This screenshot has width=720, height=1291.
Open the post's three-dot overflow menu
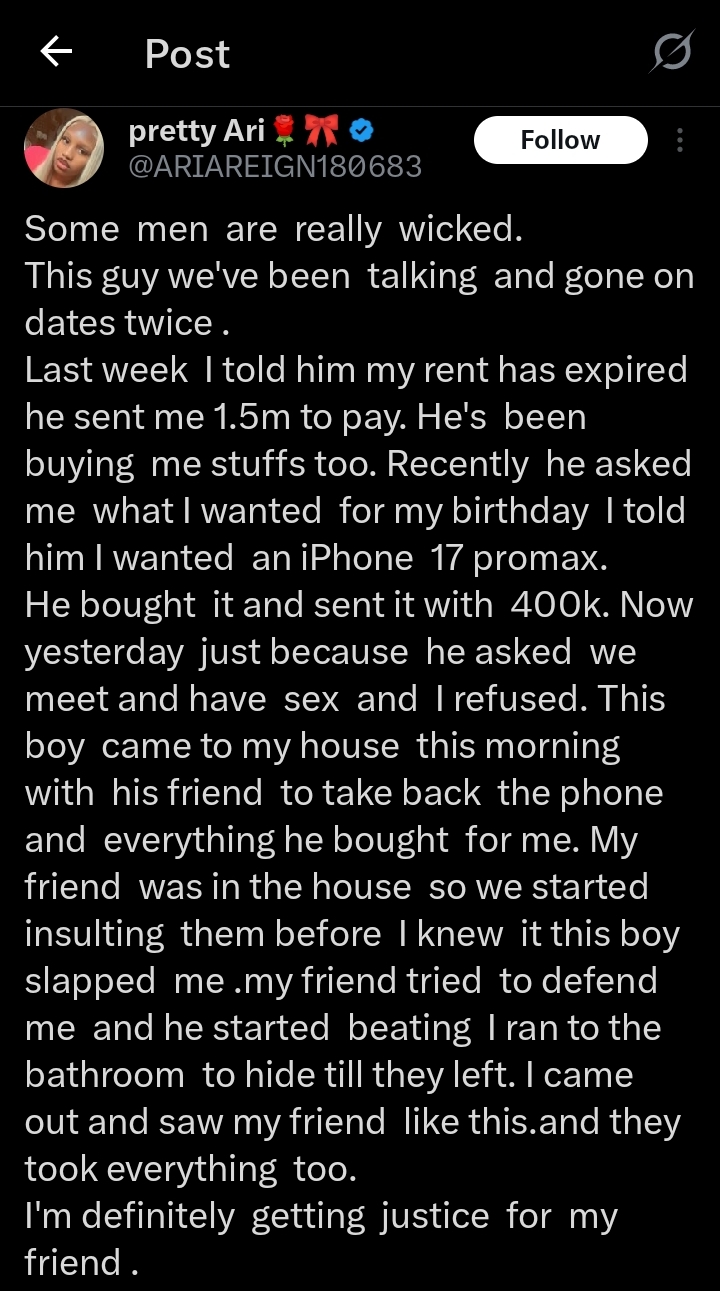coord(680,140)
